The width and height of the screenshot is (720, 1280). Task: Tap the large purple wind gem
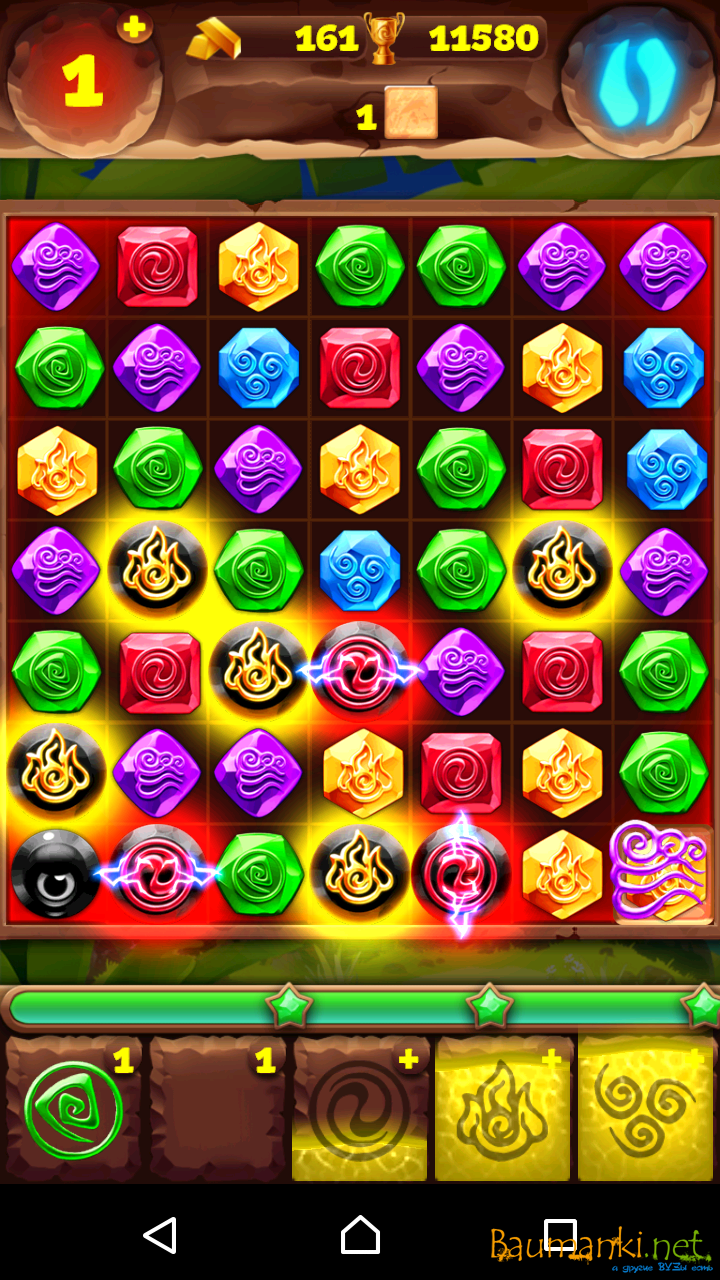661,872
